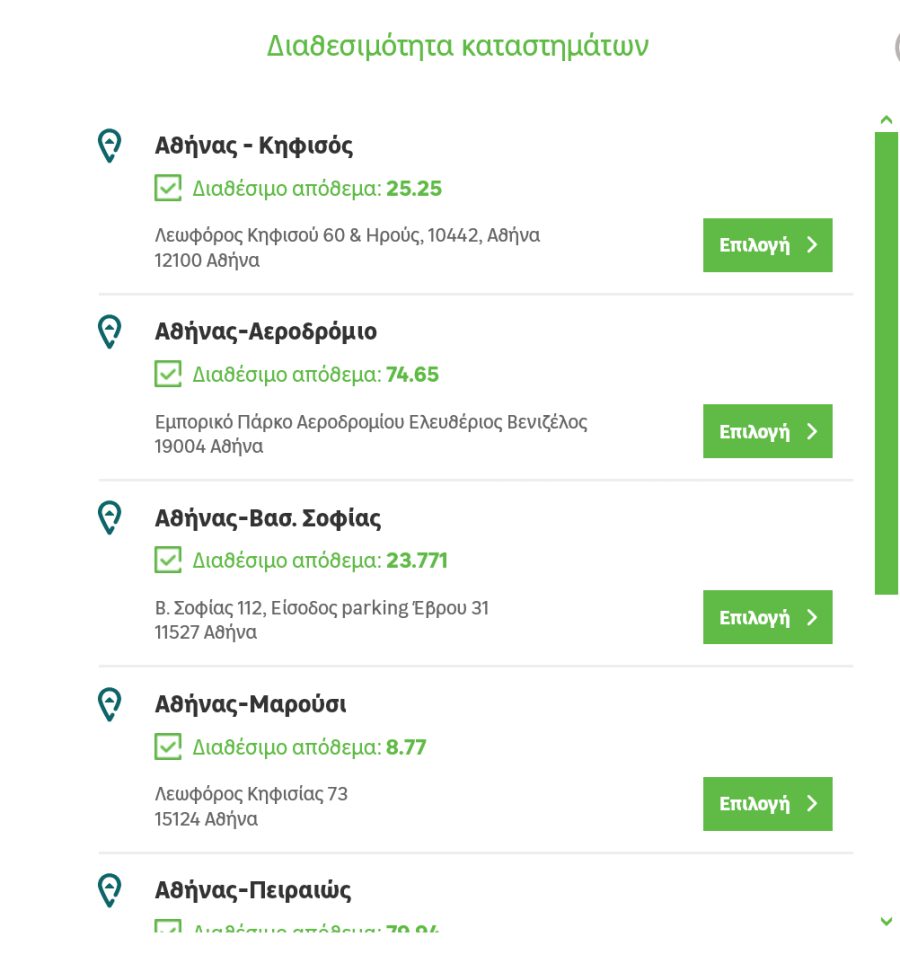Pick the Αθήνας-Μαρούσι store
The image size is (900, 963).
pos(767,804)
